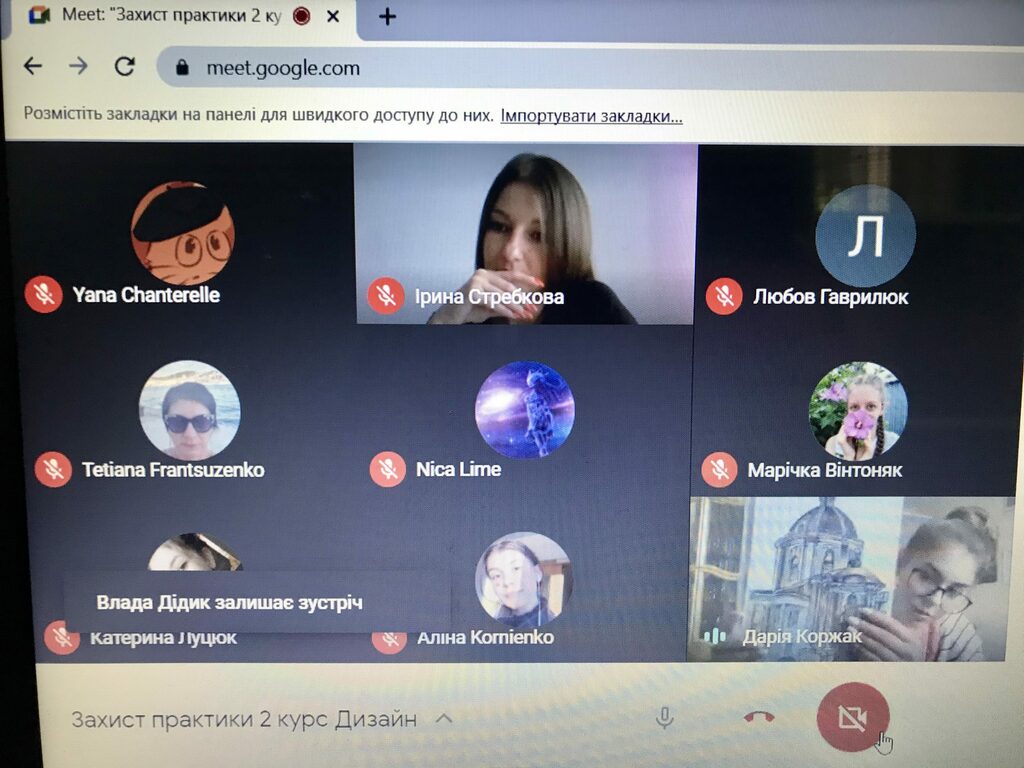Open the Імпортувати закладки link
The height and width of the screenshot is (768, 1024).
591,116
